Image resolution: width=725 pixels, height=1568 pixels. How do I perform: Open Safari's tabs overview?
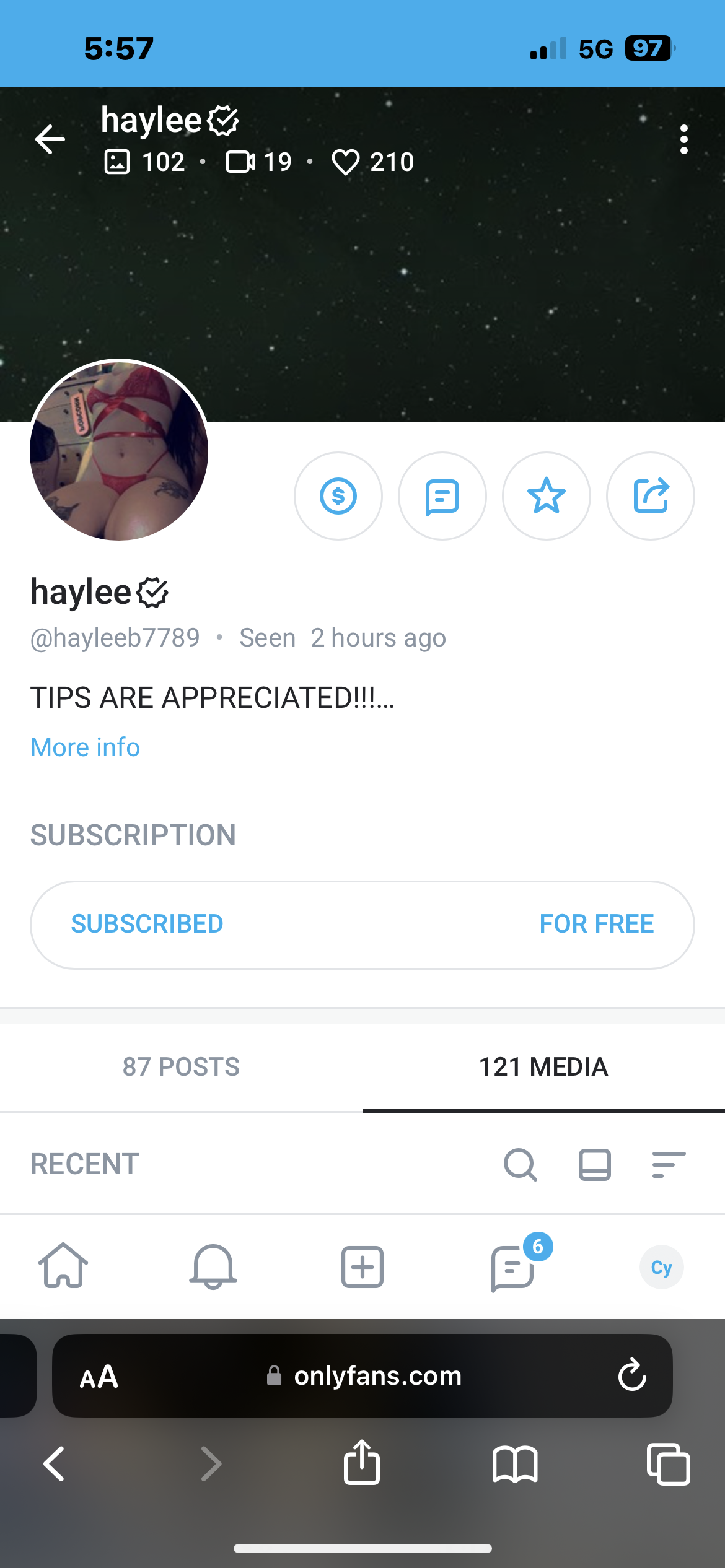(668, 1464)
